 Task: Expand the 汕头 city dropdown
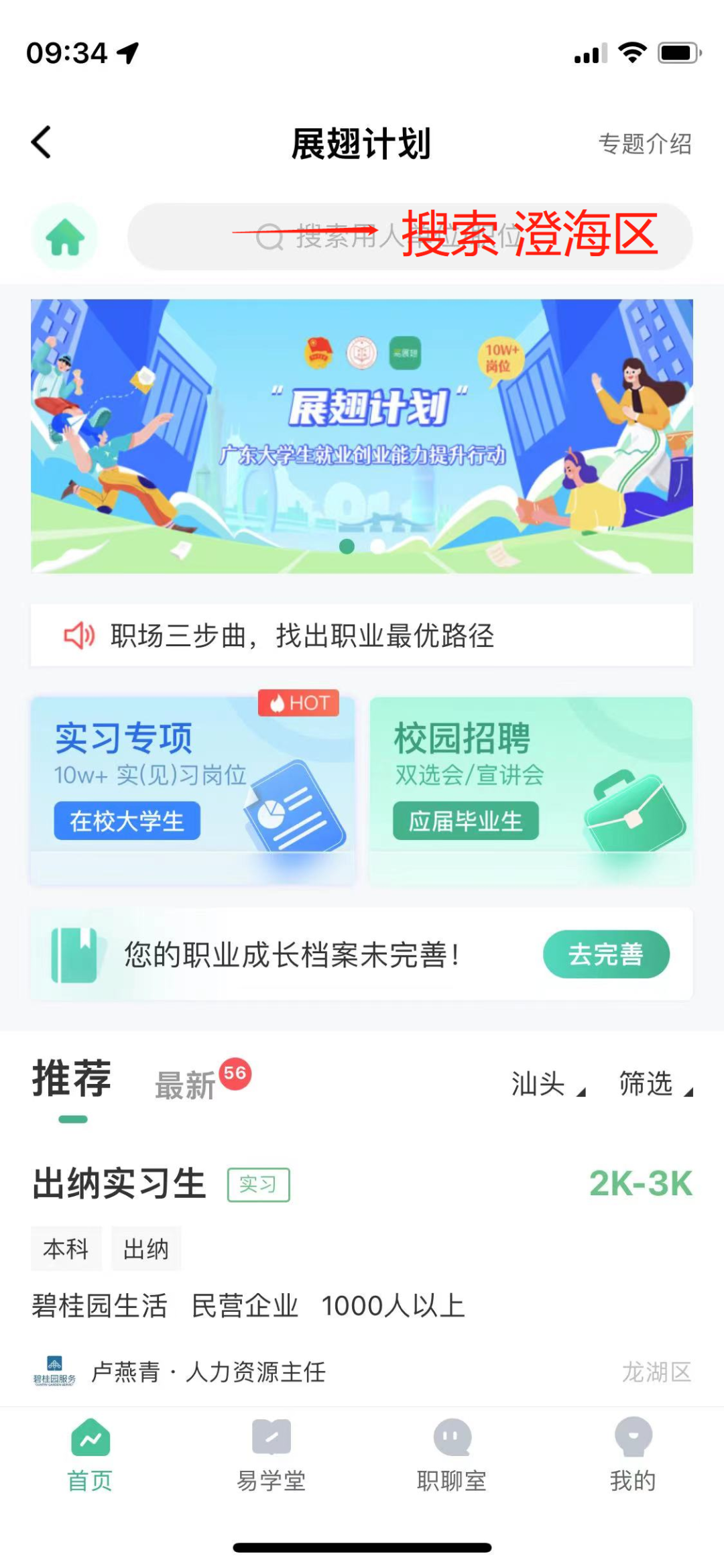coord(548,1083)
